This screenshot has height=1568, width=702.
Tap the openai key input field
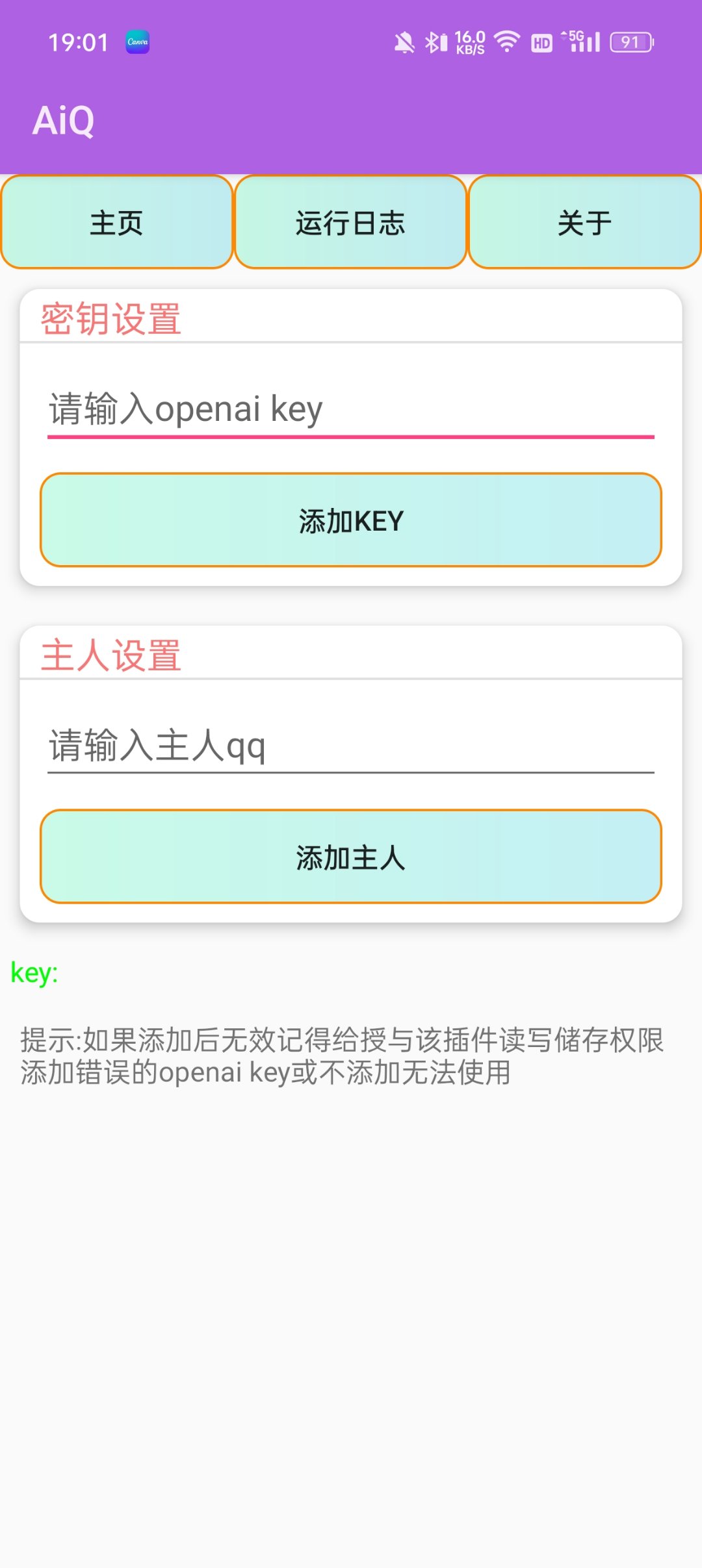pos(351,409)
